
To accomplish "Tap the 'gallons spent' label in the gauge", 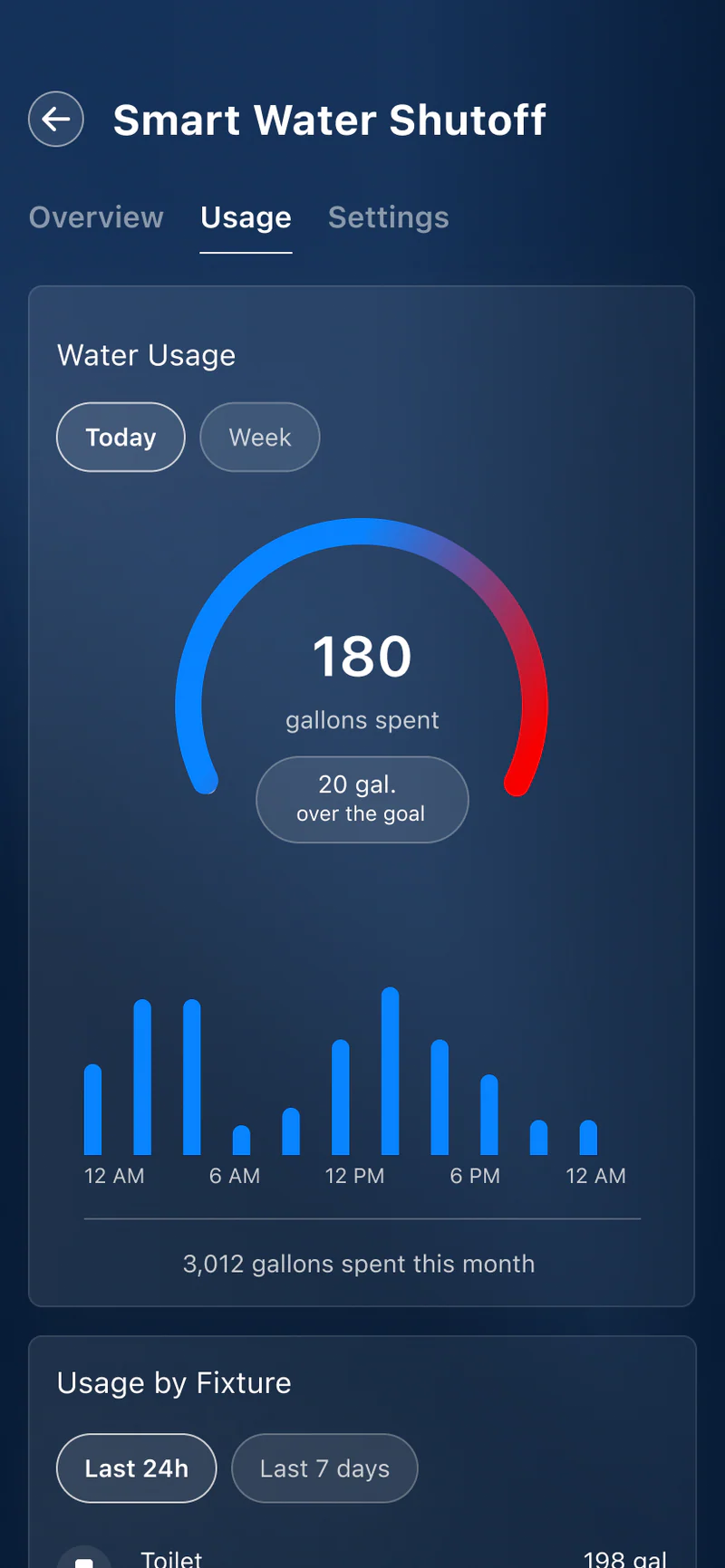I will (362, 720).
